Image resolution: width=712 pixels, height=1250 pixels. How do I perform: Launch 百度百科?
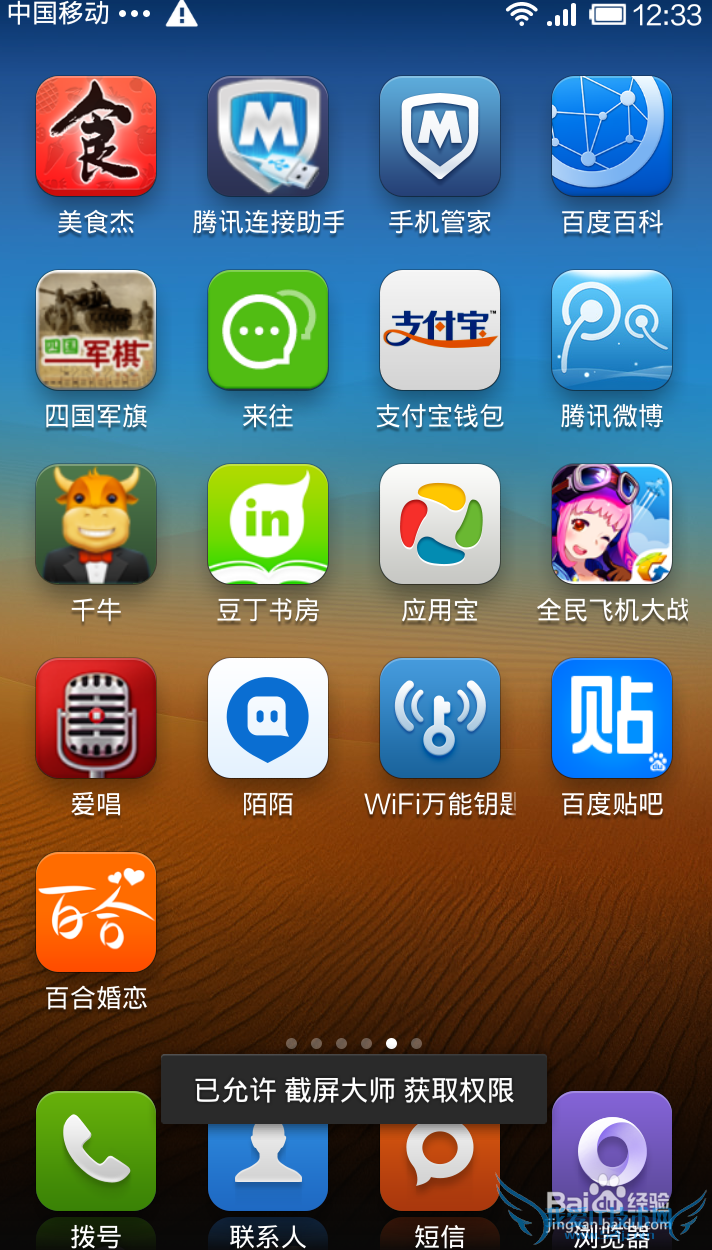pyautogui.click(x=612, y=136)
